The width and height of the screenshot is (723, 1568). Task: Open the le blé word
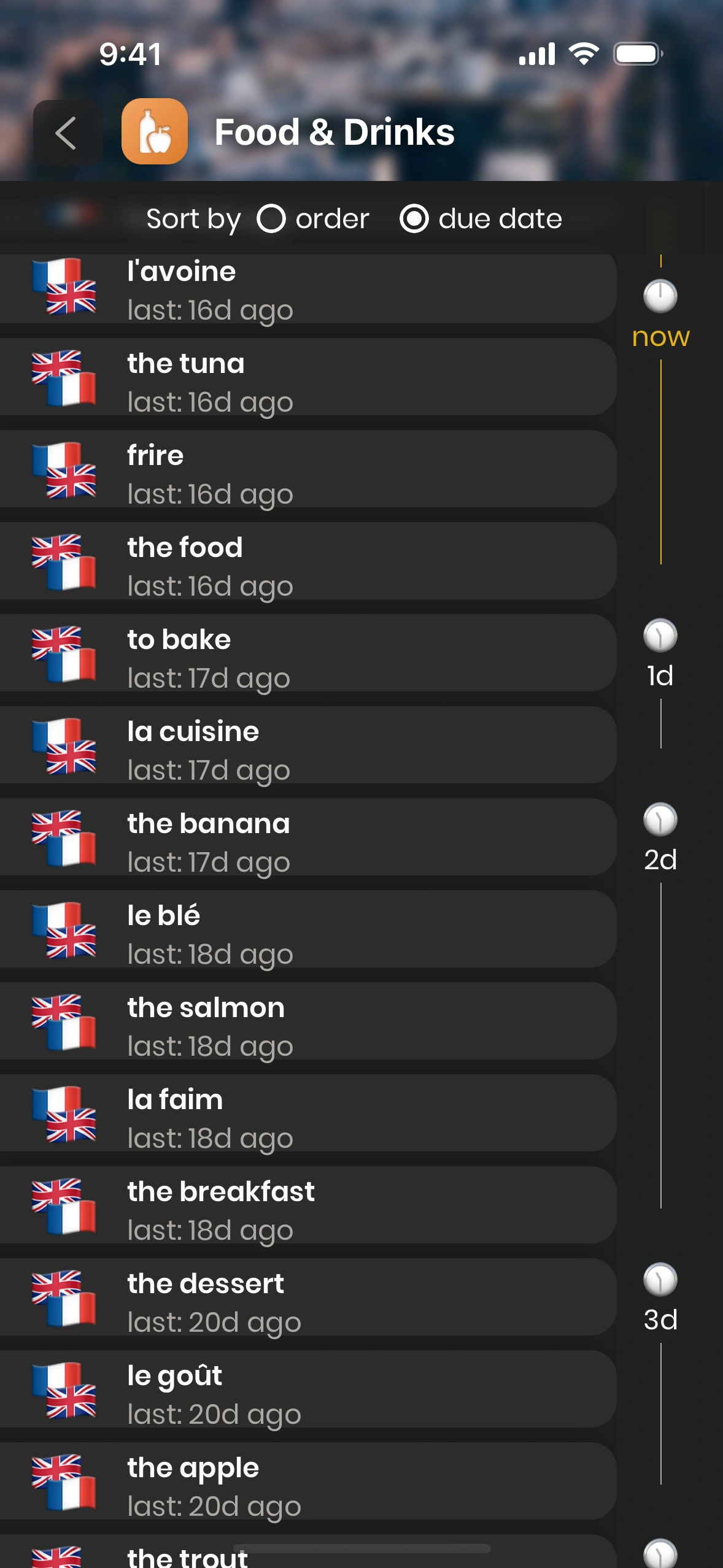tap(307, 934)
